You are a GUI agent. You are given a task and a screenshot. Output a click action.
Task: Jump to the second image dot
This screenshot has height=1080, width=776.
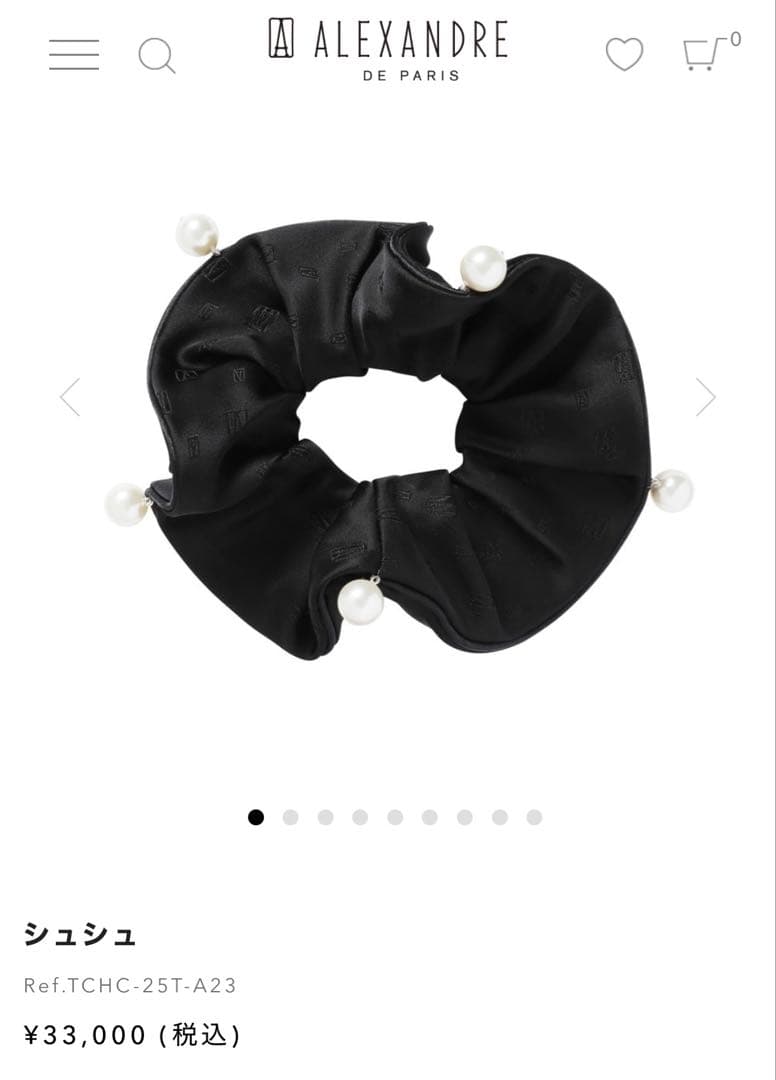coord(291,817)
